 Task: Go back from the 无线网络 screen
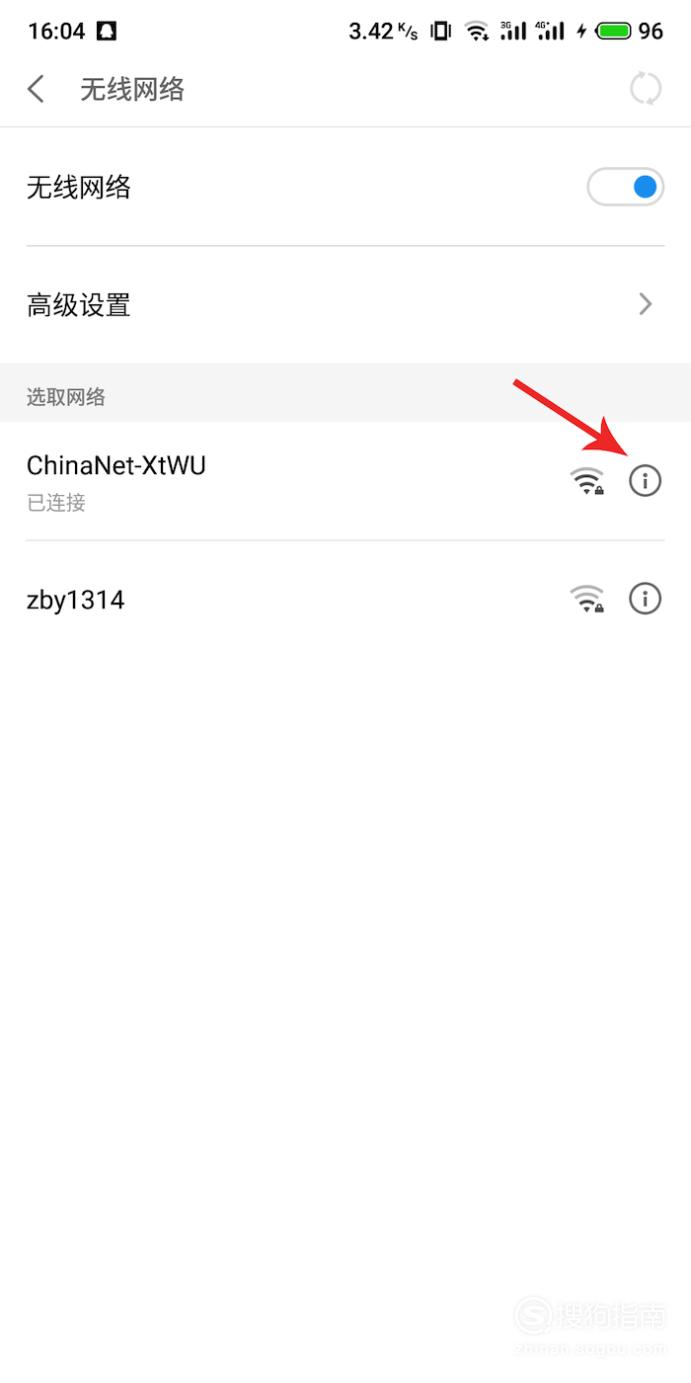37,89
